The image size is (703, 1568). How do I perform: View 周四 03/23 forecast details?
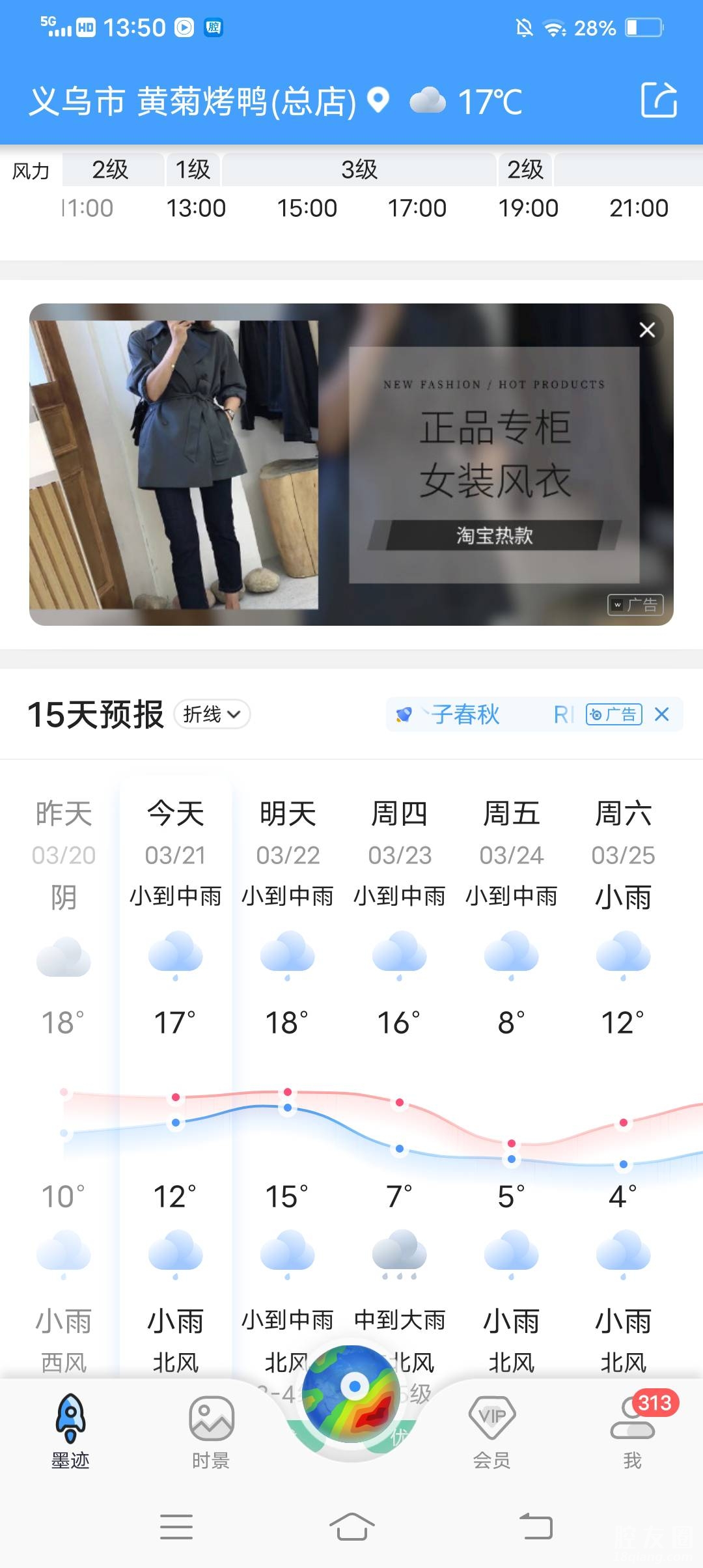399,977
